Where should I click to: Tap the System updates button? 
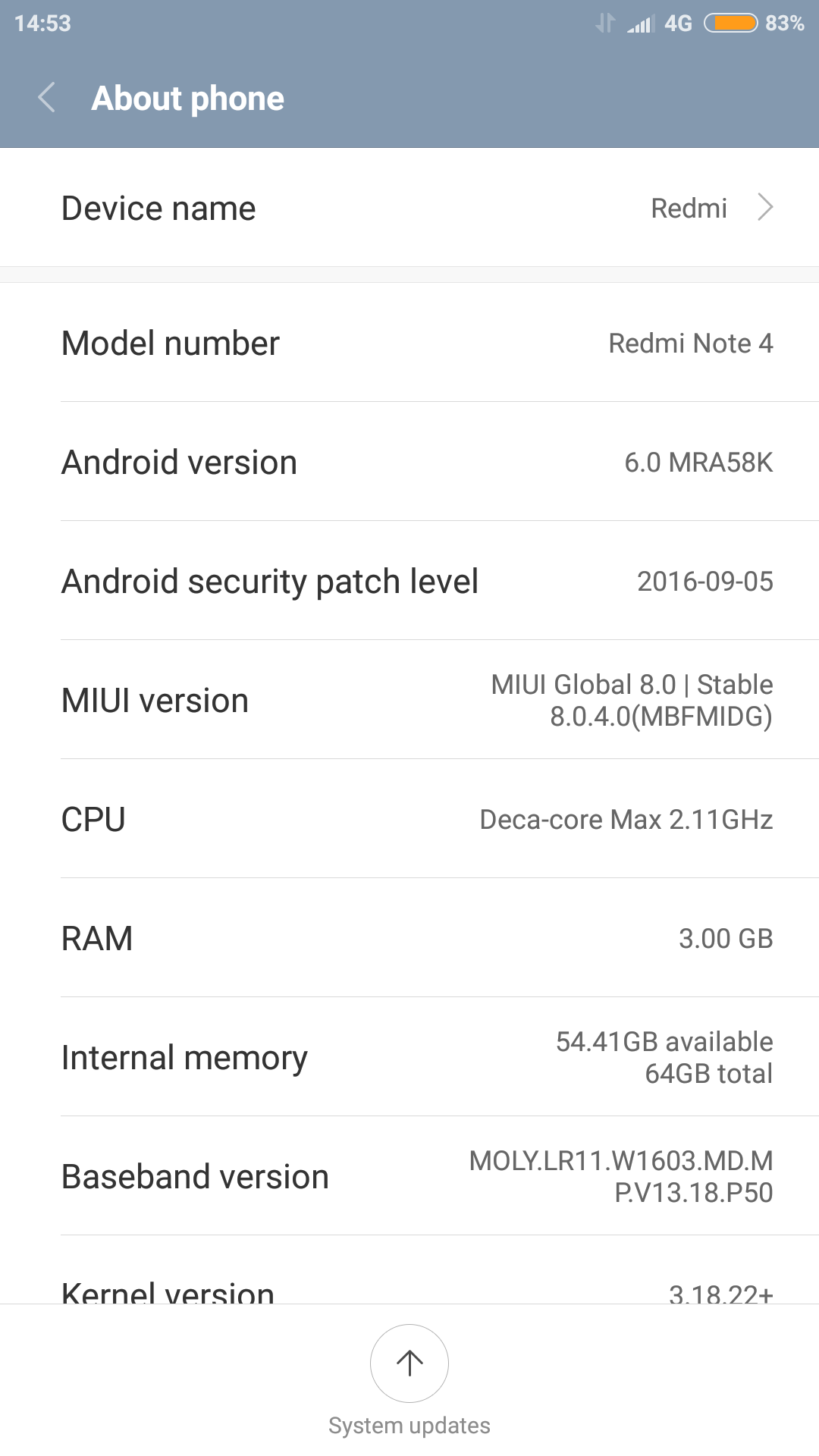[409, 1363]
